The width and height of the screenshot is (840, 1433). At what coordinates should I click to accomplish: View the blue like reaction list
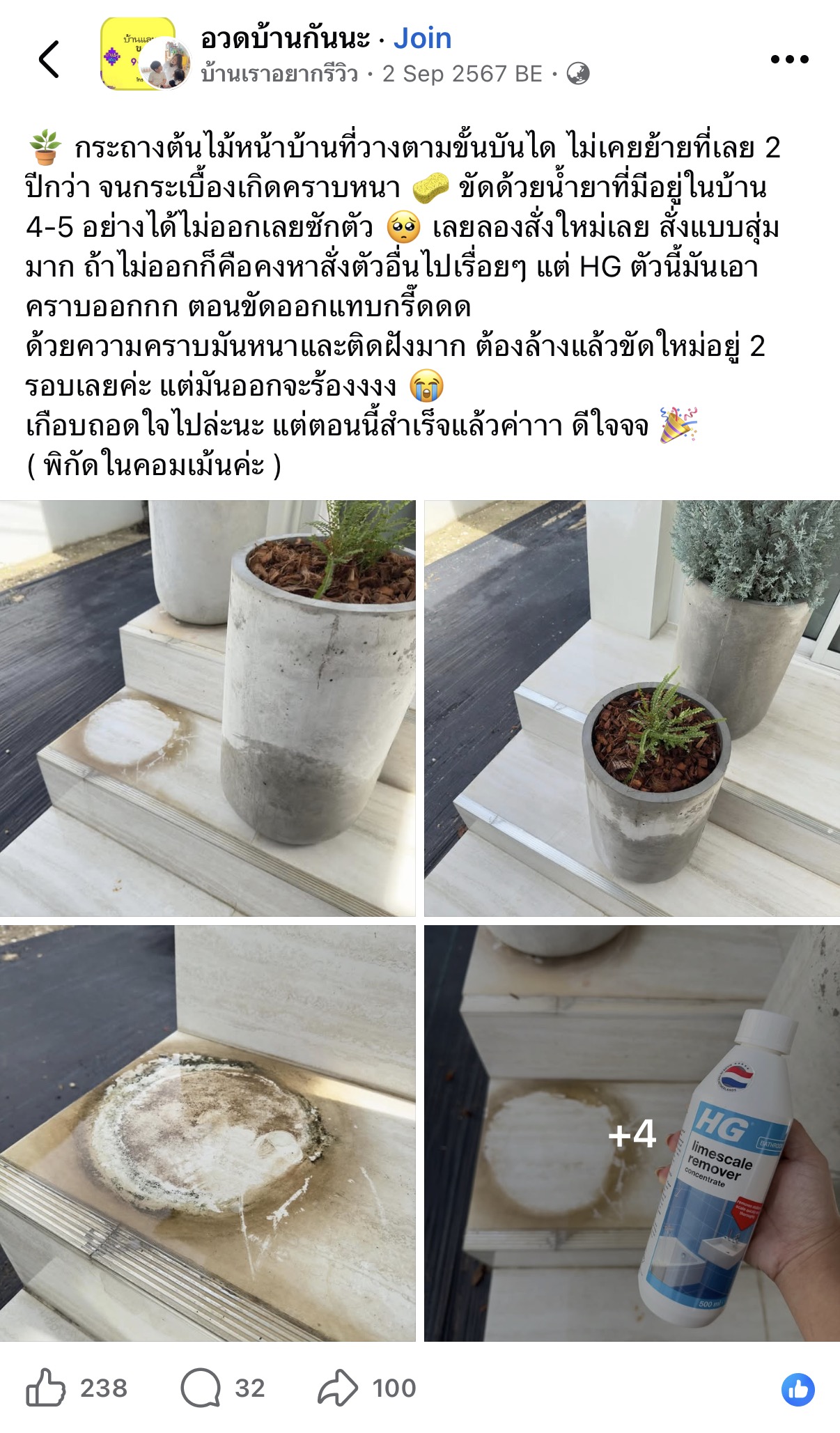pyautogui.click(x=798, y=1389)
